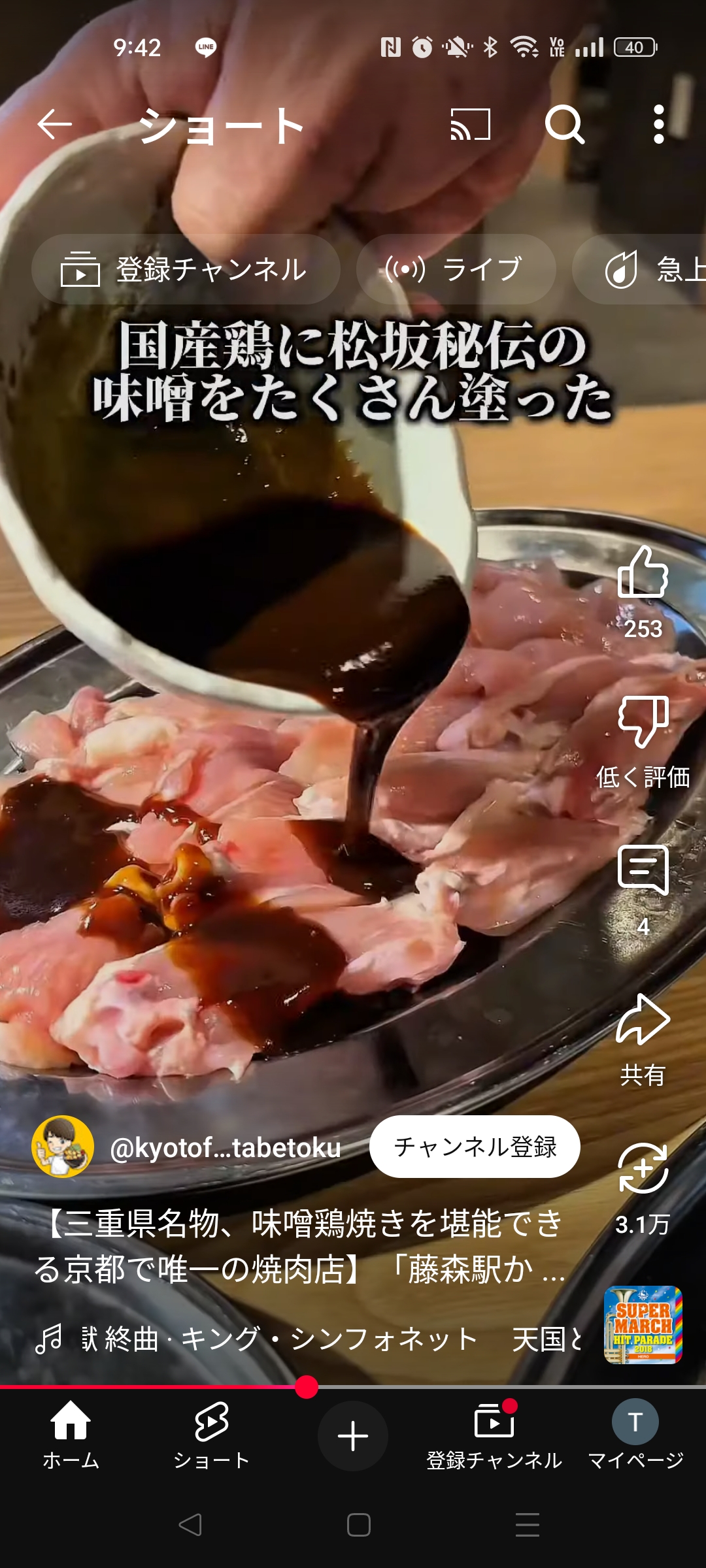Share this Short via 共有

643,1019
